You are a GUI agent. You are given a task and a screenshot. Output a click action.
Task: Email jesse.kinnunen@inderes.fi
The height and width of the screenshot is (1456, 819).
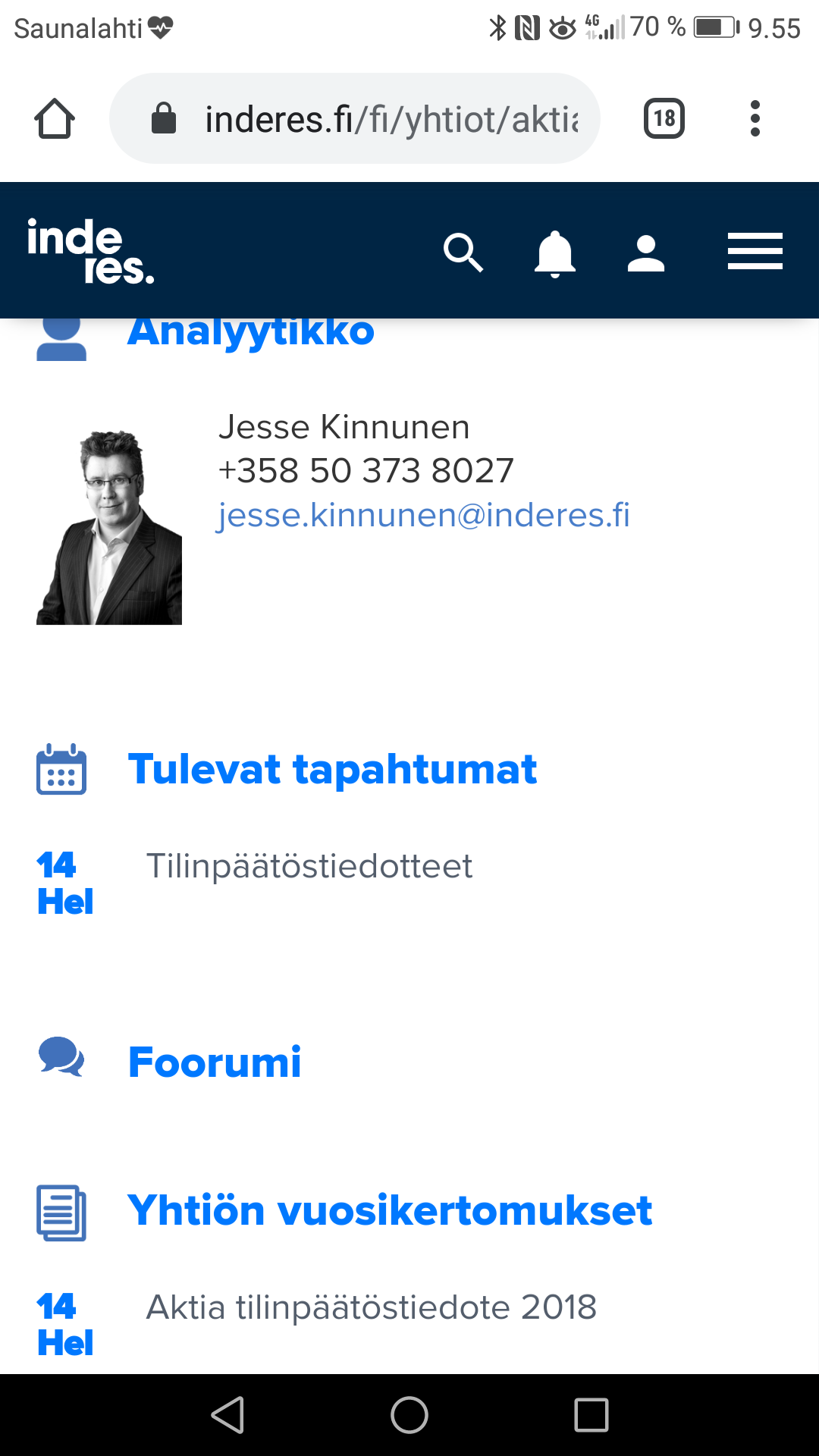pos(424,515)
